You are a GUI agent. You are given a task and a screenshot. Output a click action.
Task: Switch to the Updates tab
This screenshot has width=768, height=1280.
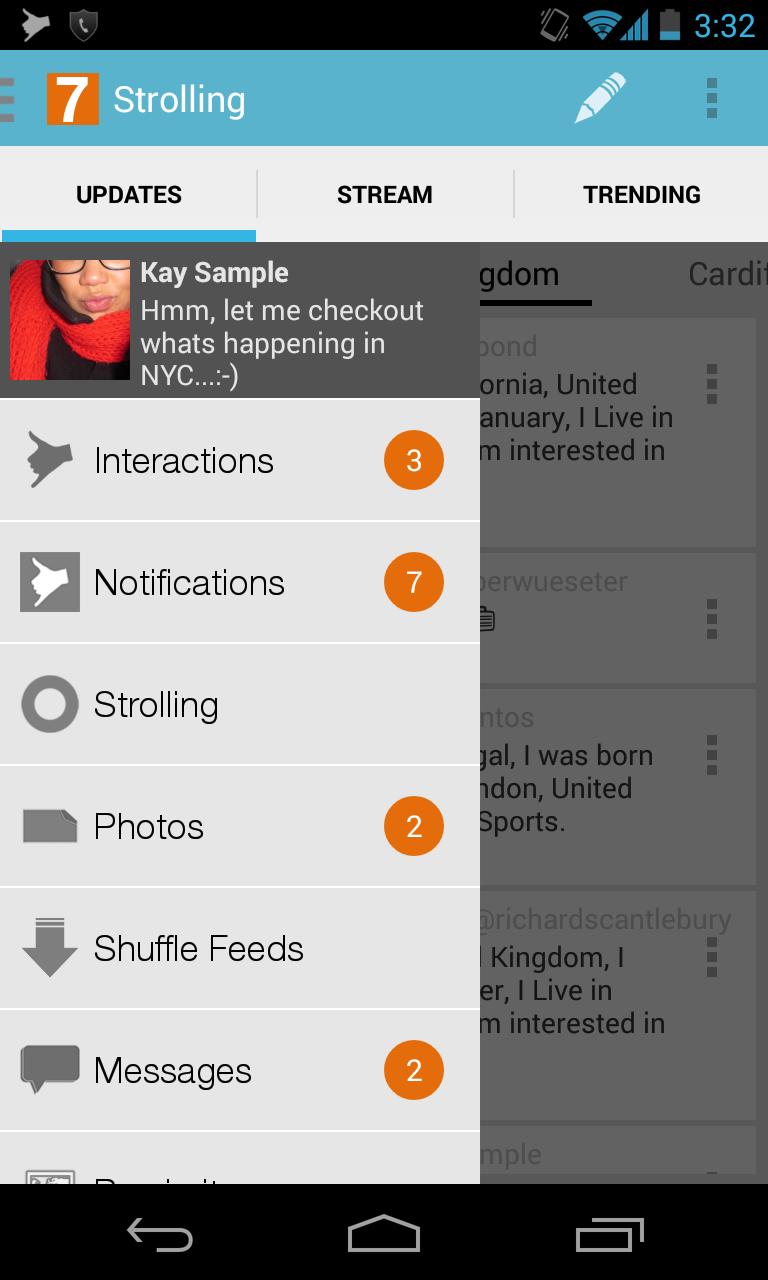[129, 195]
